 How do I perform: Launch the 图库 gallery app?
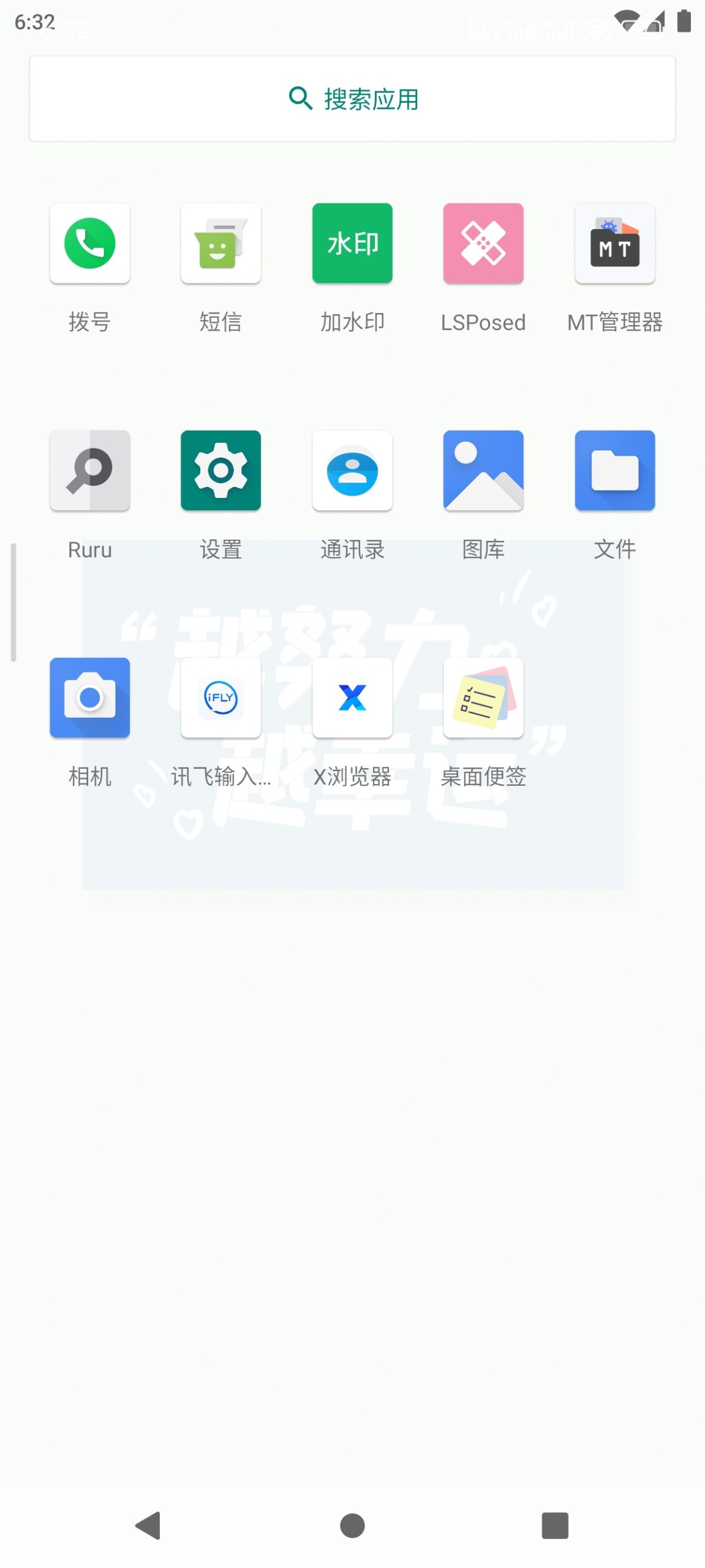coord(483,470)
